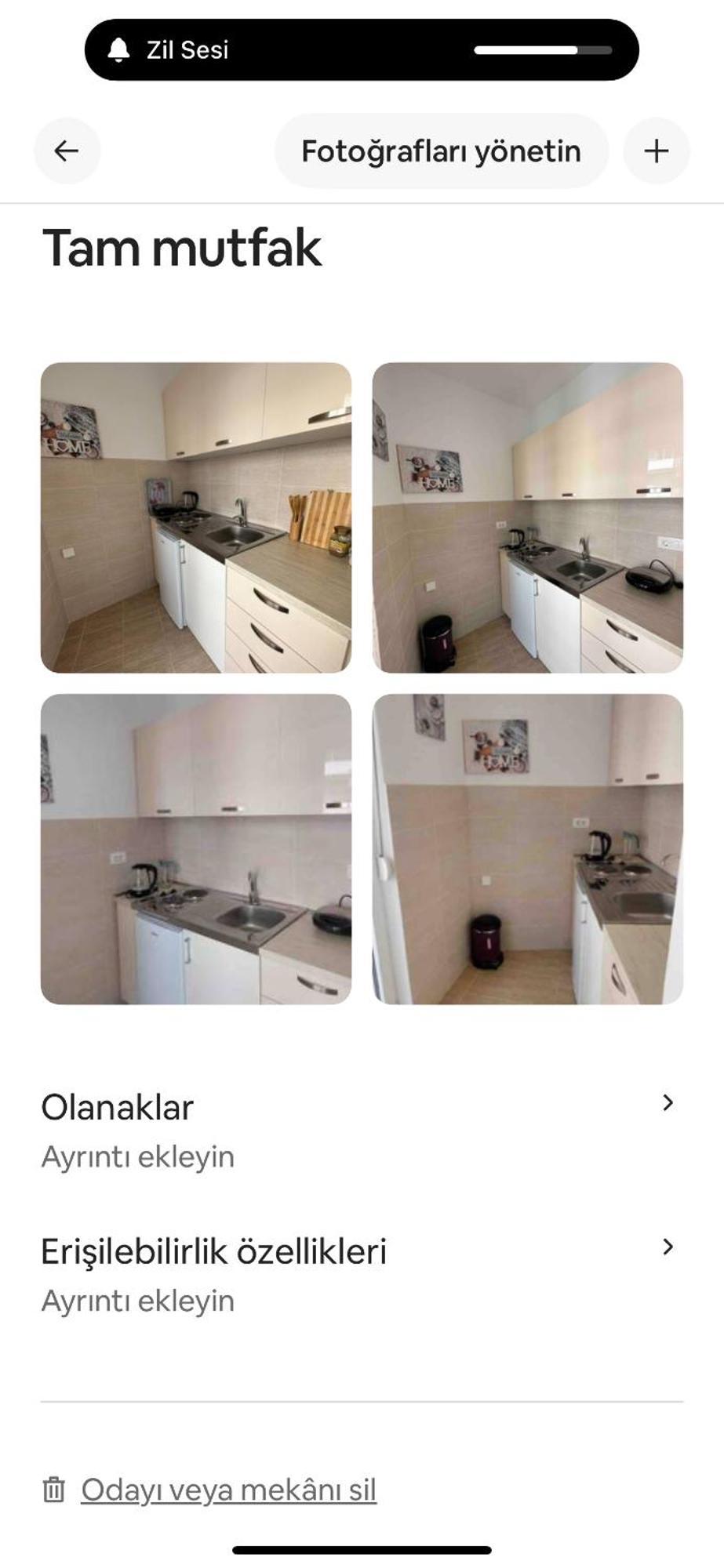724x1568 pixels.
Task: Open Erişilebilirlik özellikleri row
Action: (x=361, y=1274)
